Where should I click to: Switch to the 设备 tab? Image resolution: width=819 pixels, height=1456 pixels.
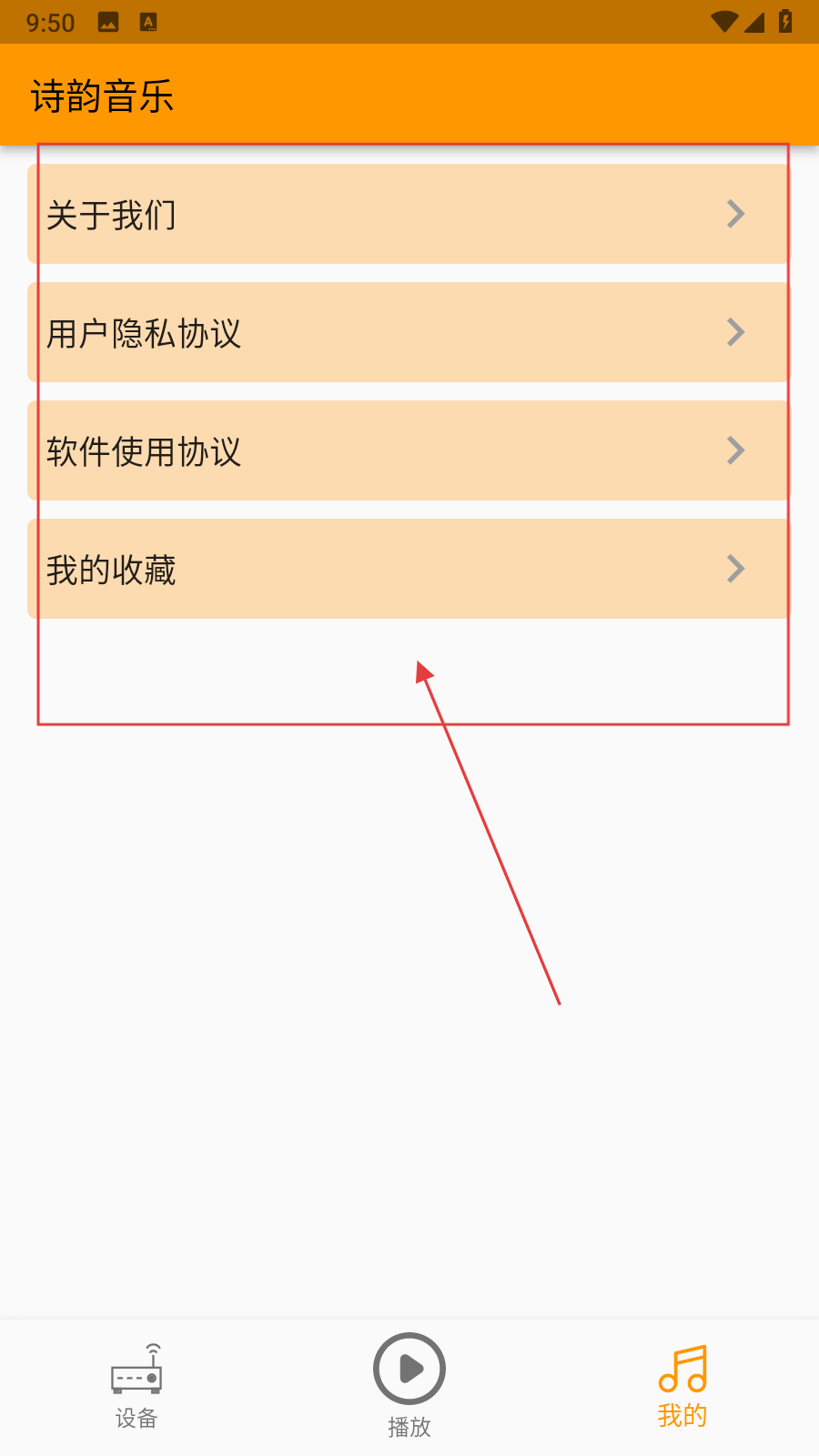coord(136,1387)
